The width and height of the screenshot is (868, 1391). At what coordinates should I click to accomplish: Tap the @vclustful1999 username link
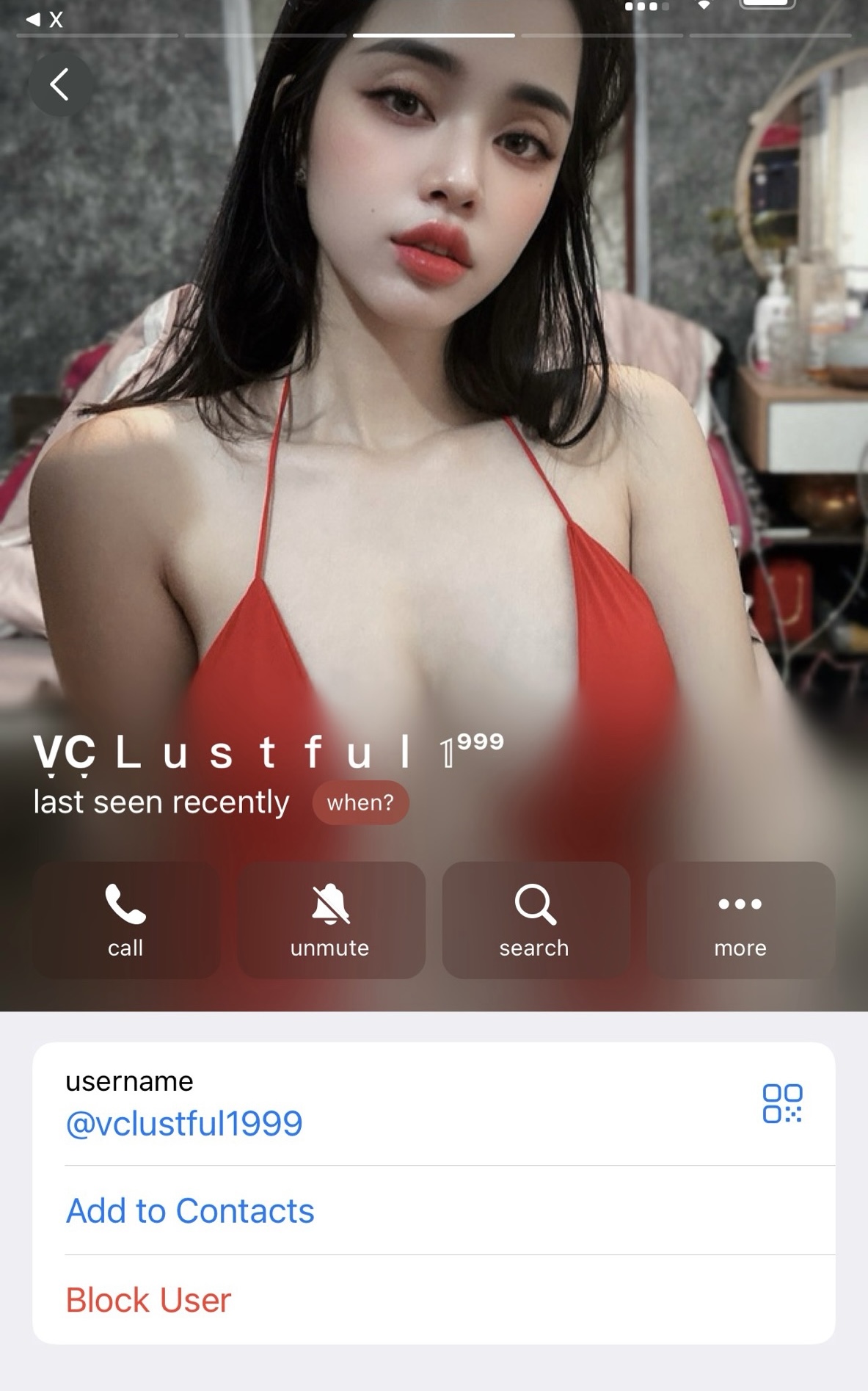[x=184, y=1123]
